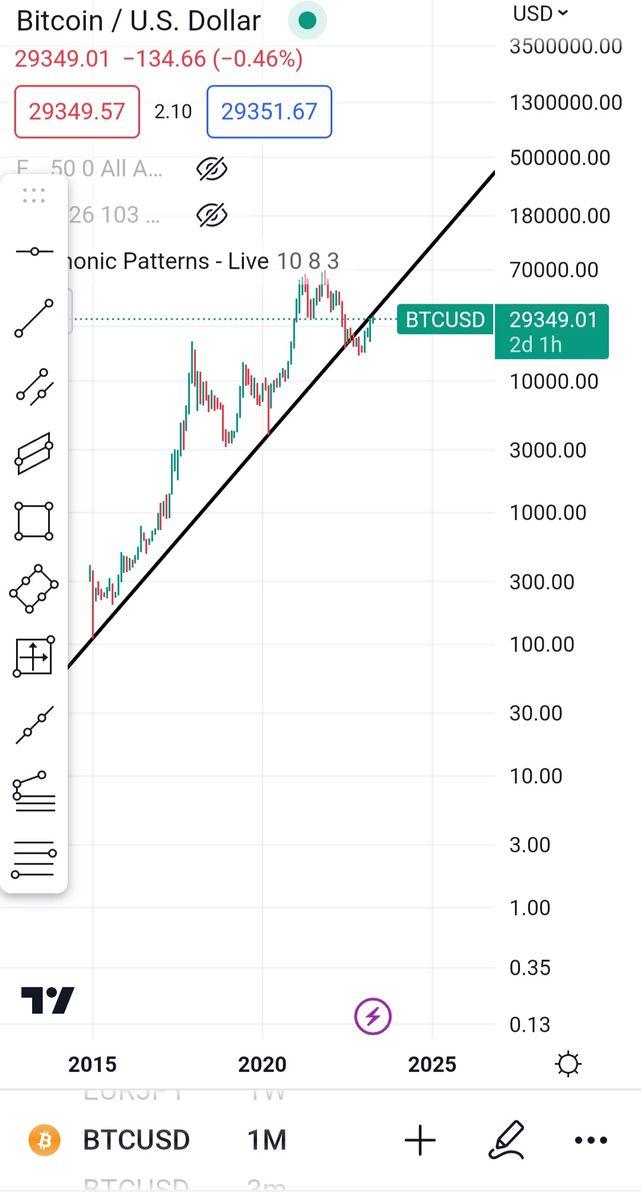641x1200 pixels.
Task: Toggle visibility of the 50 0 All indicator
Action: [211, 169]
